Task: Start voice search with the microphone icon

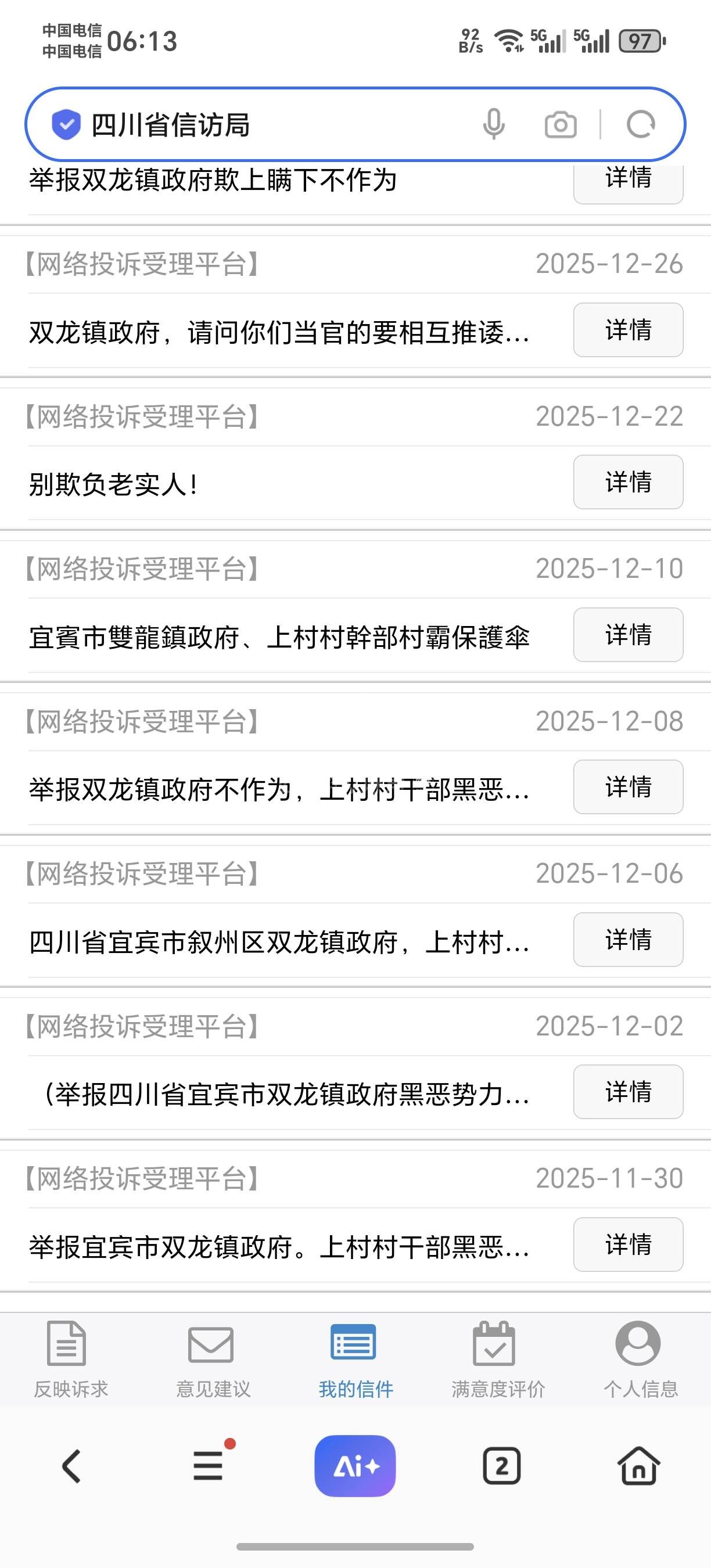Action: [x=494, y=125]
